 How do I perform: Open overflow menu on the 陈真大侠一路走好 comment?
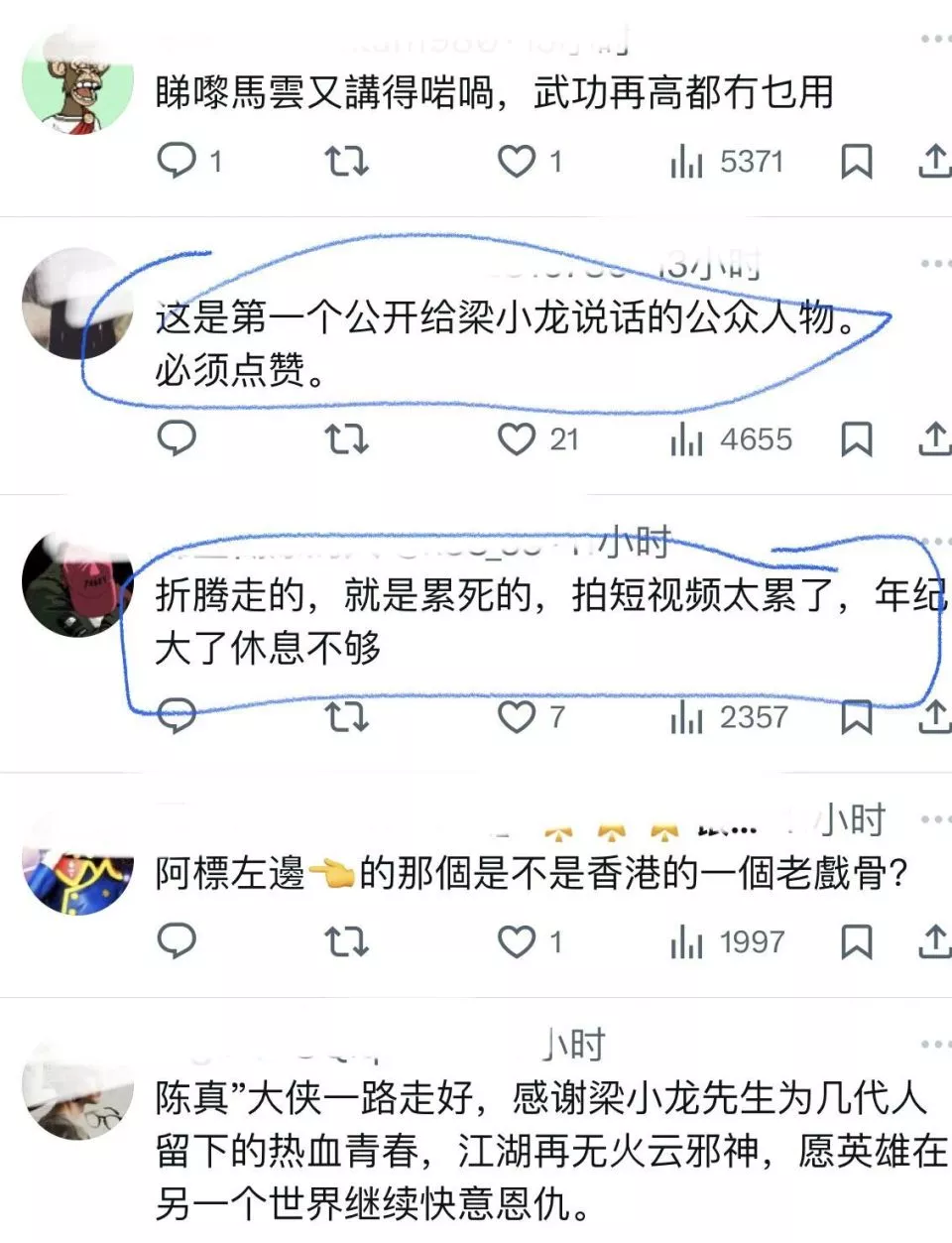pyautogui.click(x=934, y=1045)
